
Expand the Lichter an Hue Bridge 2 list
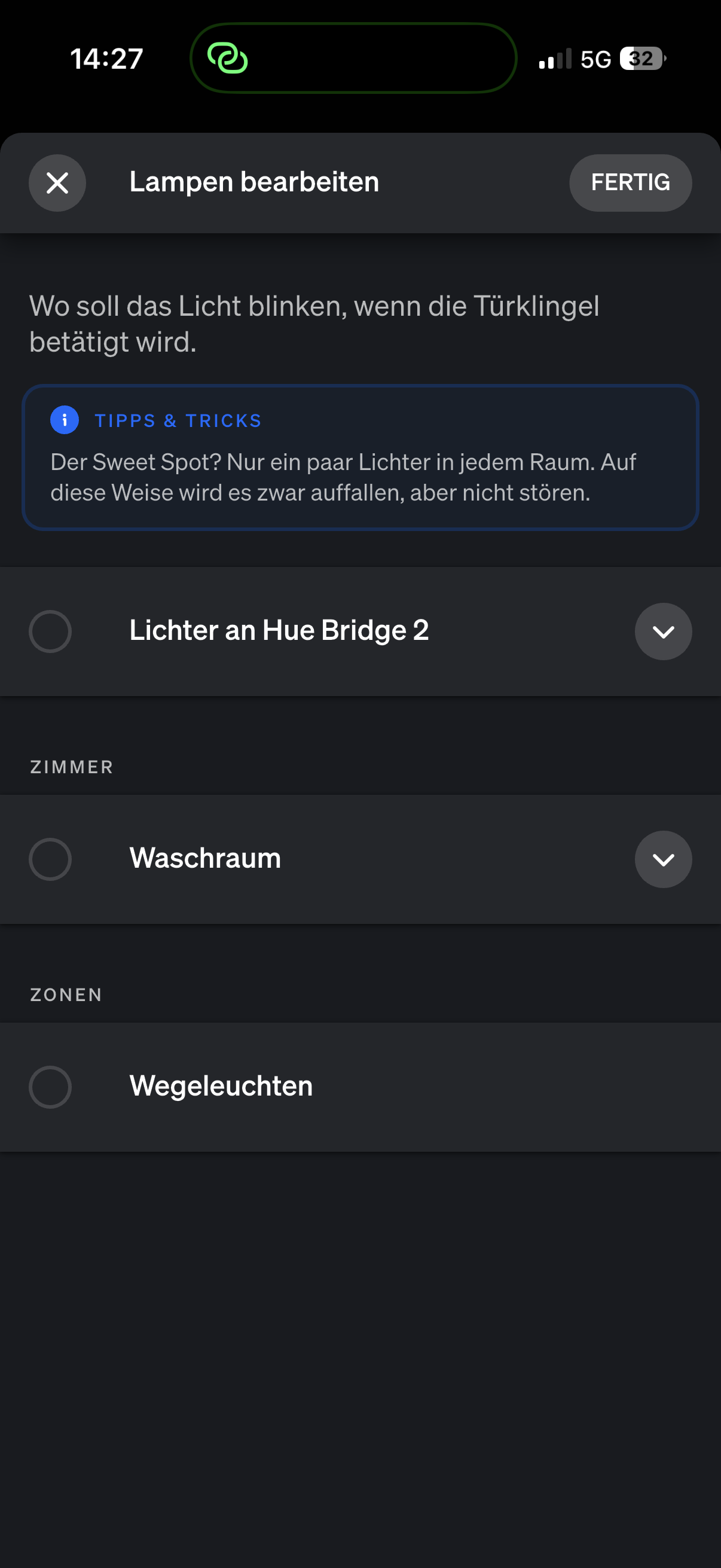click(662, 632)
